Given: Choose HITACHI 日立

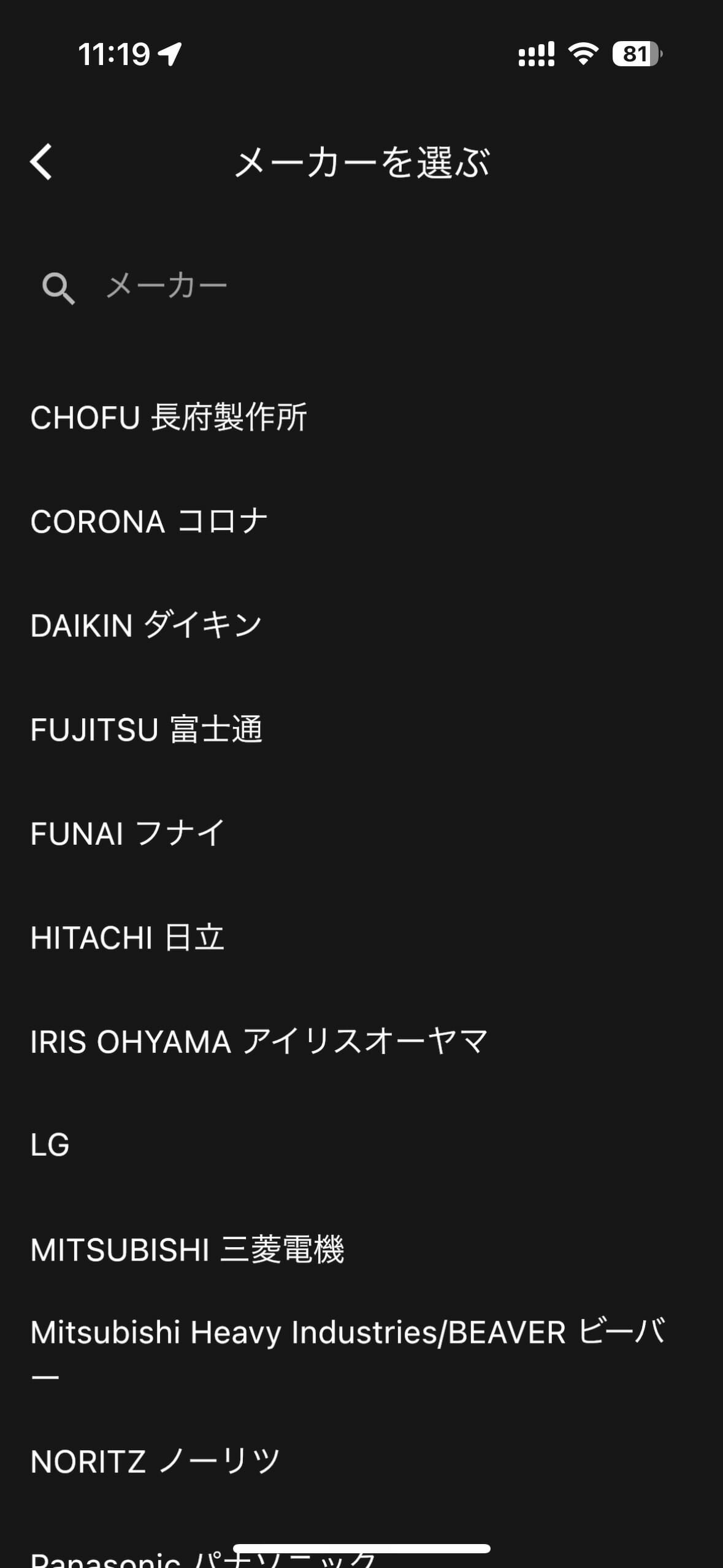Looking at the screenshot, I should pos(361,937).
